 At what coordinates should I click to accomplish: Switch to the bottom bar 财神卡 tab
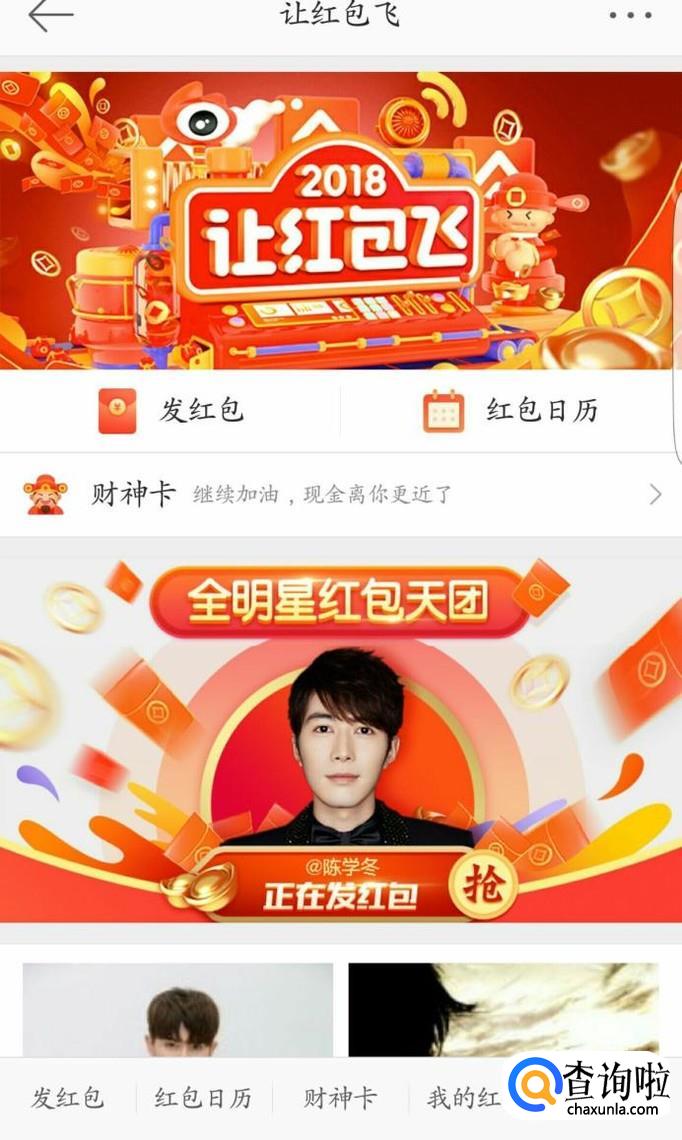tap(340, 1098)
